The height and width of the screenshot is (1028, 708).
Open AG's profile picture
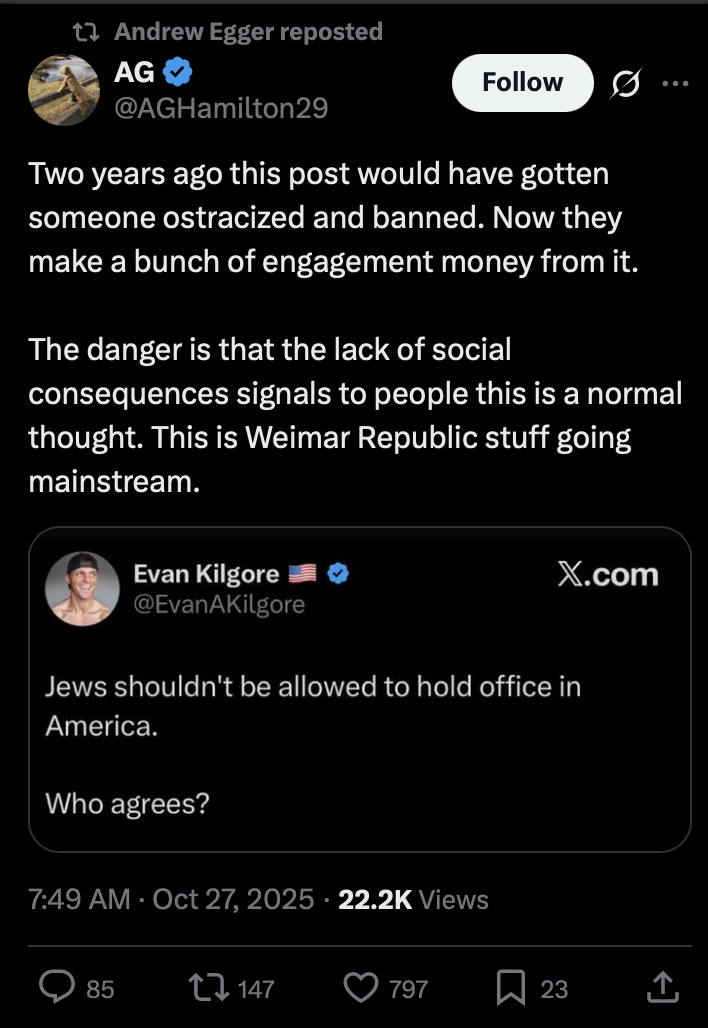tap(63, 90)
